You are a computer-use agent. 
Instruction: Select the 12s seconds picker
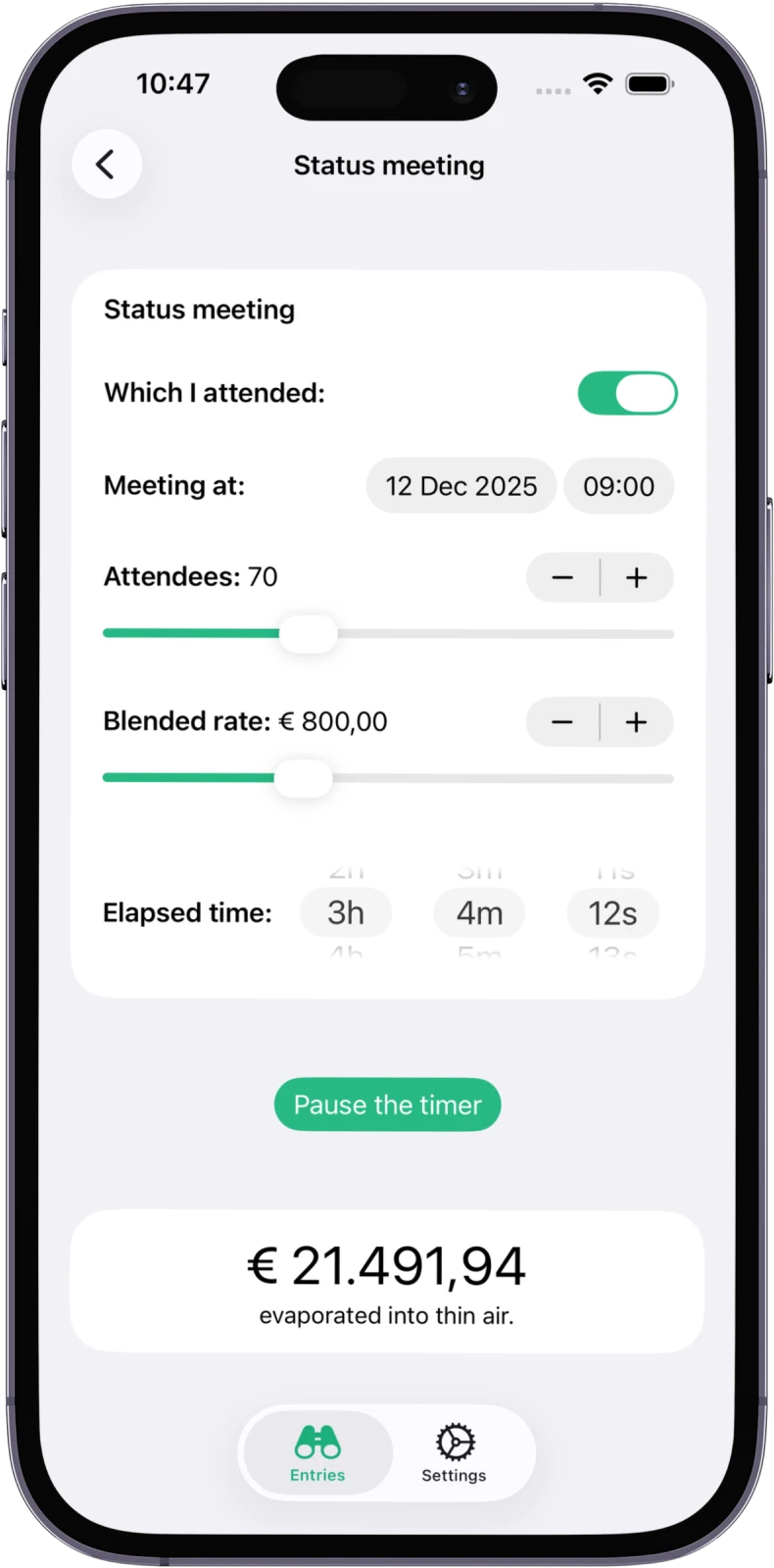pos(612,912)
